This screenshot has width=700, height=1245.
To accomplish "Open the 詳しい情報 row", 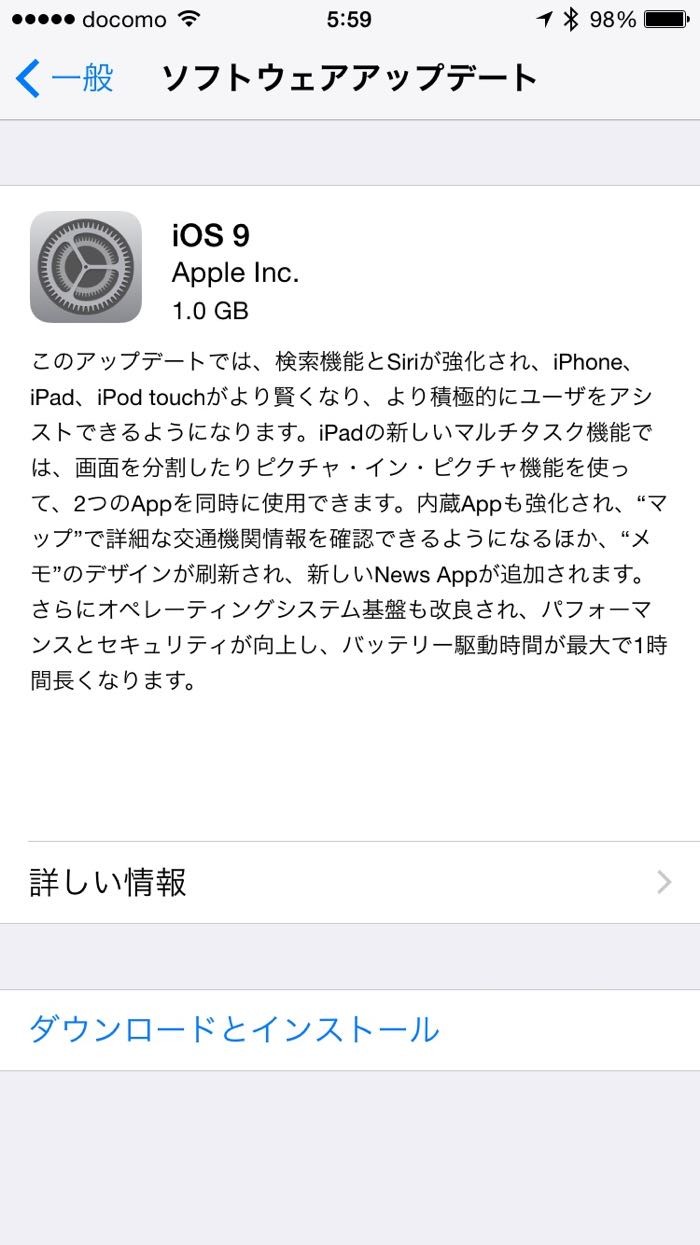I will [x=350, y=882].
